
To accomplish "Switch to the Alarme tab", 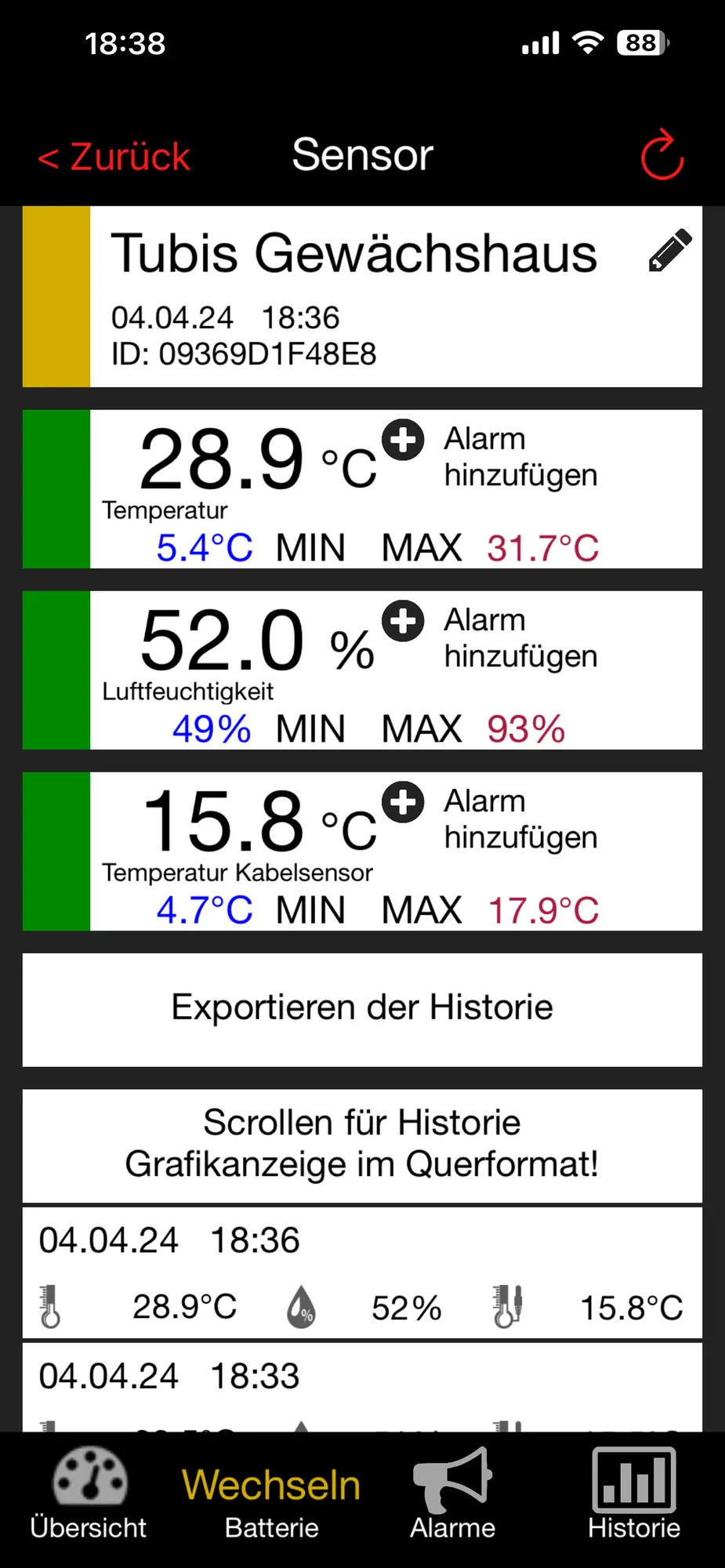I will (x=453, y=1494).
